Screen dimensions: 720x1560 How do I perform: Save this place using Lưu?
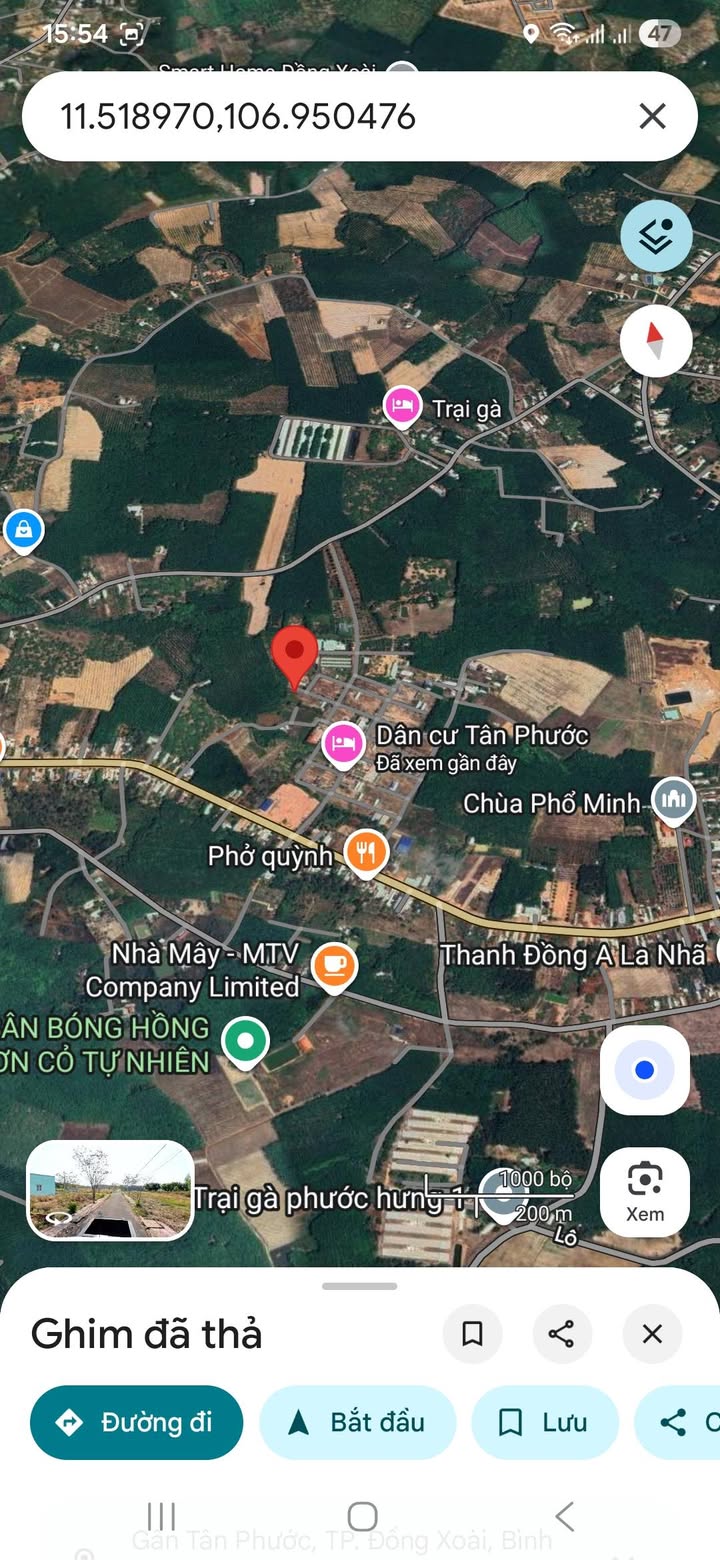click(x=545, y=1422)
